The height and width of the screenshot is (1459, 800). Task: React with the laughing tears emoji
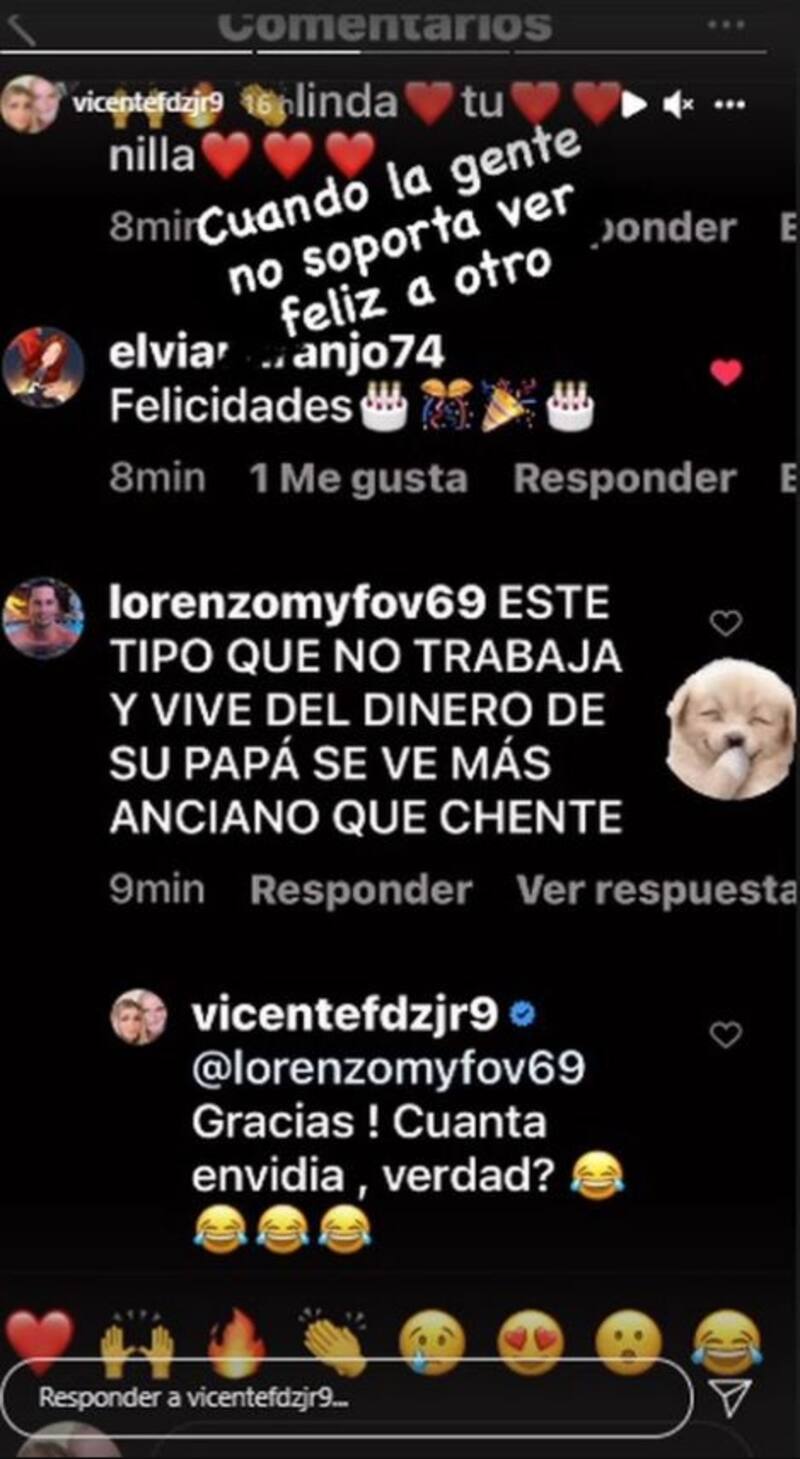coord(727,1341)
